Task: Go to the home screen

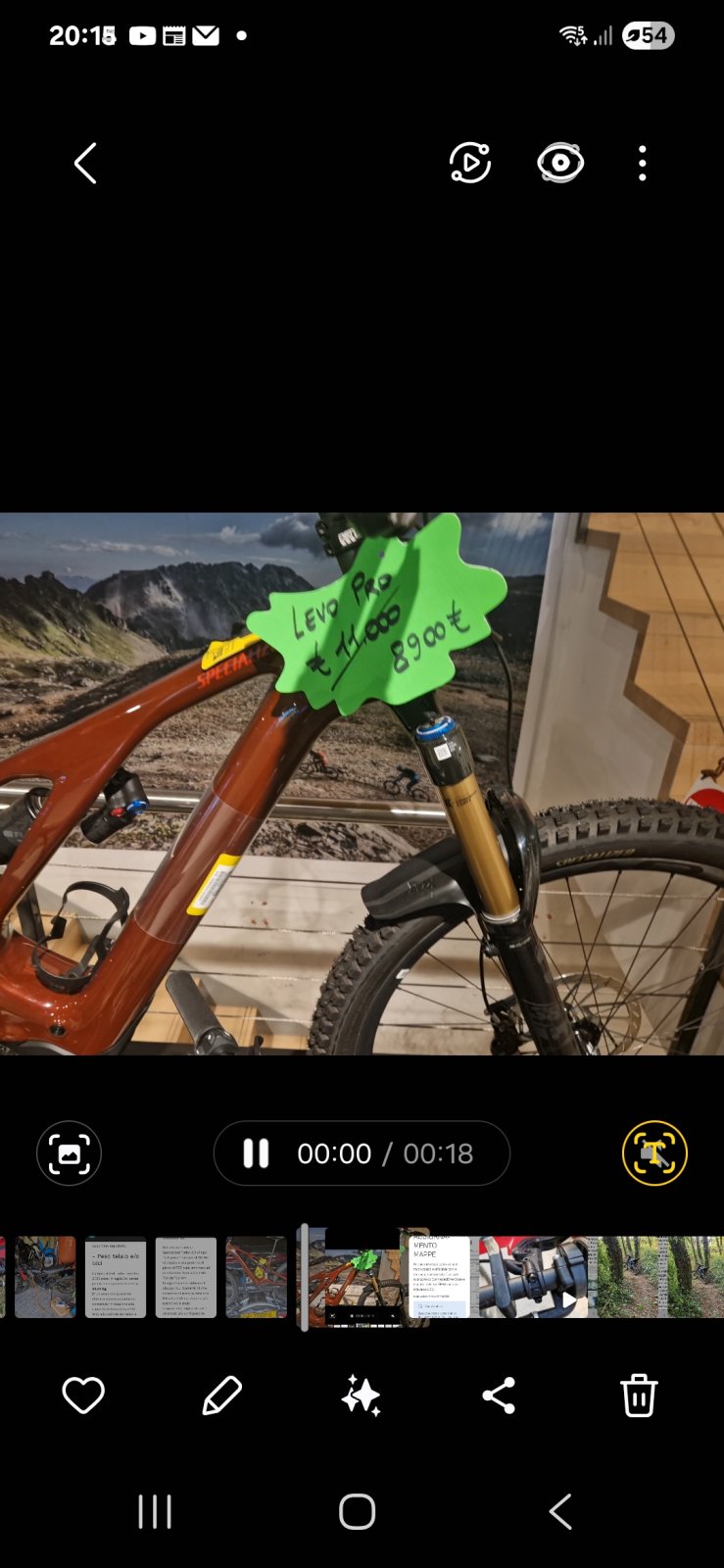Action: (x=358, y=1511)
